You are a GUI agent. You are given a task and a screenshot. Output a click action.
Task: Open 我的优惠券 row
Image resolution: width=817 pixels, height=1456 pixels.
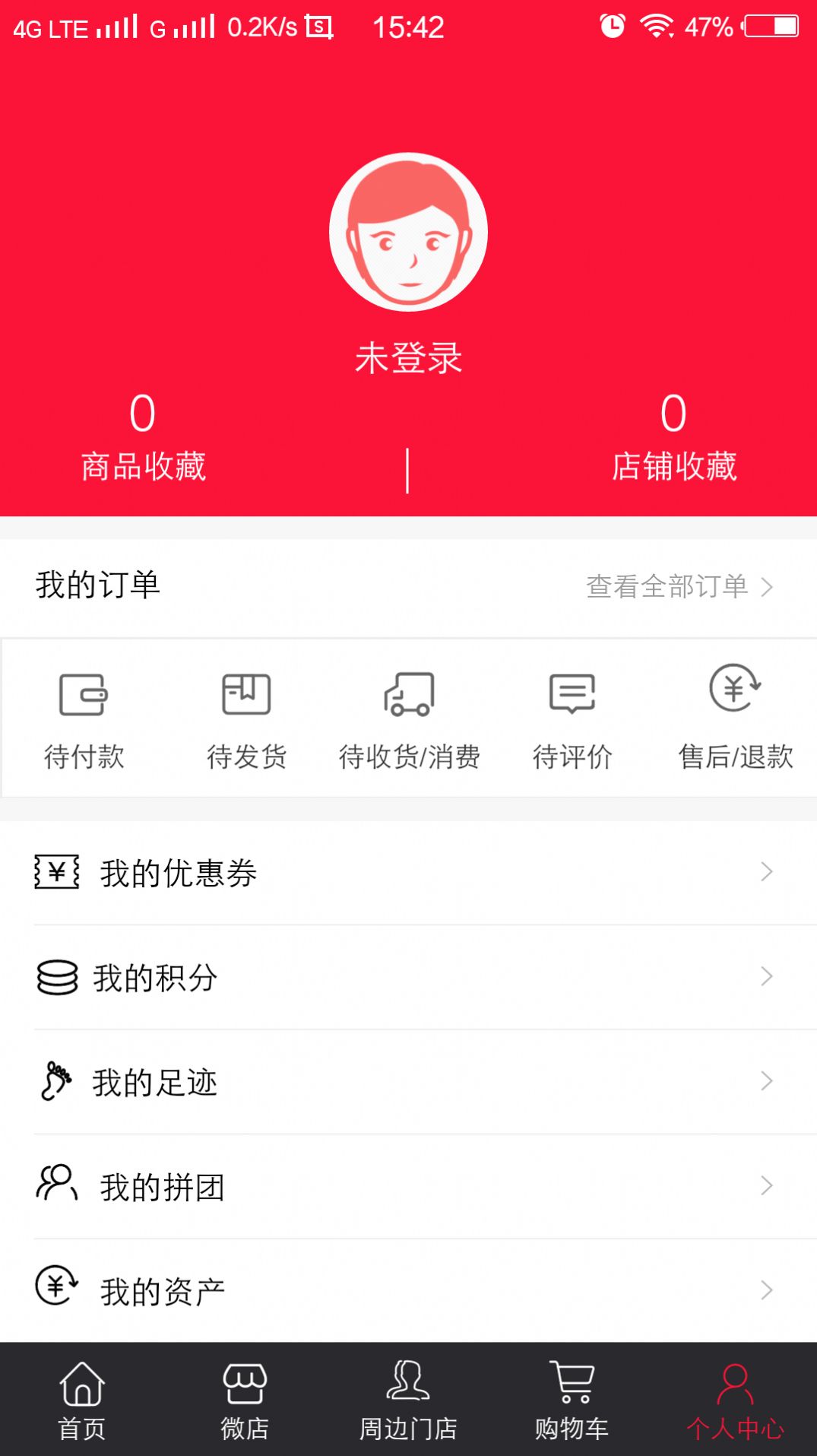(x=408, y=872)
